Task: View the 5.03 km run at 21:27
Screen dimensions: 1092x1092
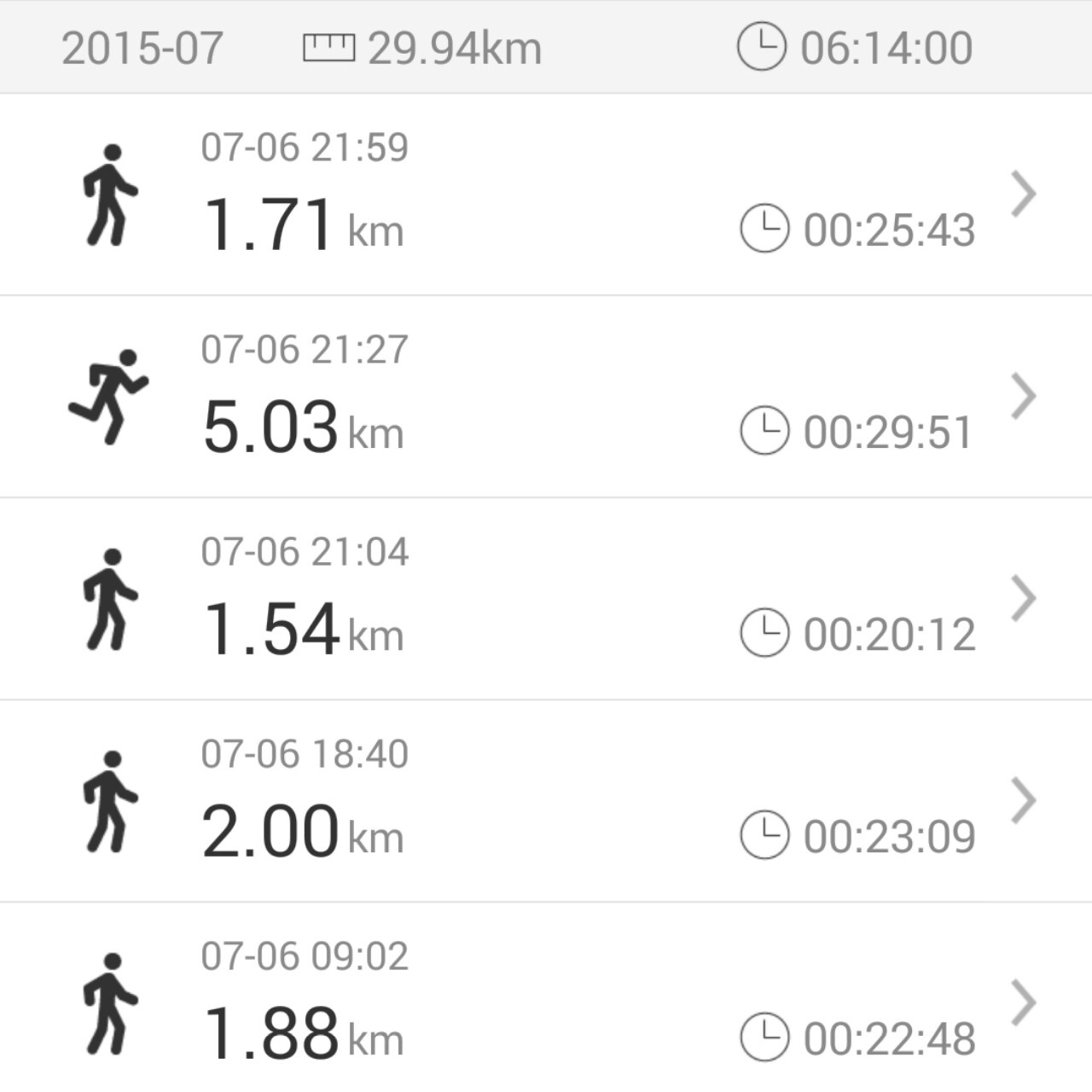Action: 546,398
